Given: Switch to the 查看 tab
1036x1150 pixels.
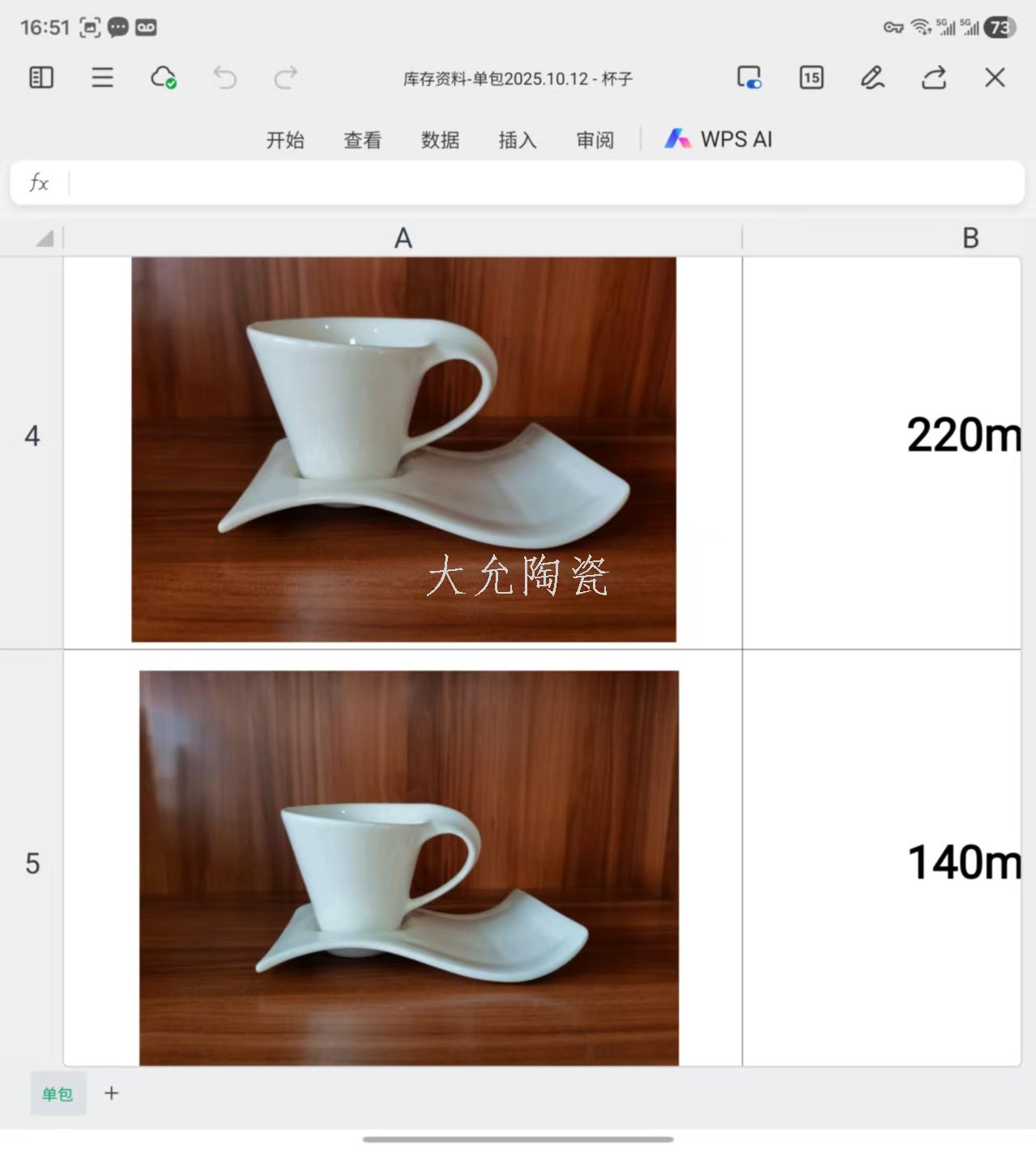Looking at the screenshot, I should click(362, 140).
